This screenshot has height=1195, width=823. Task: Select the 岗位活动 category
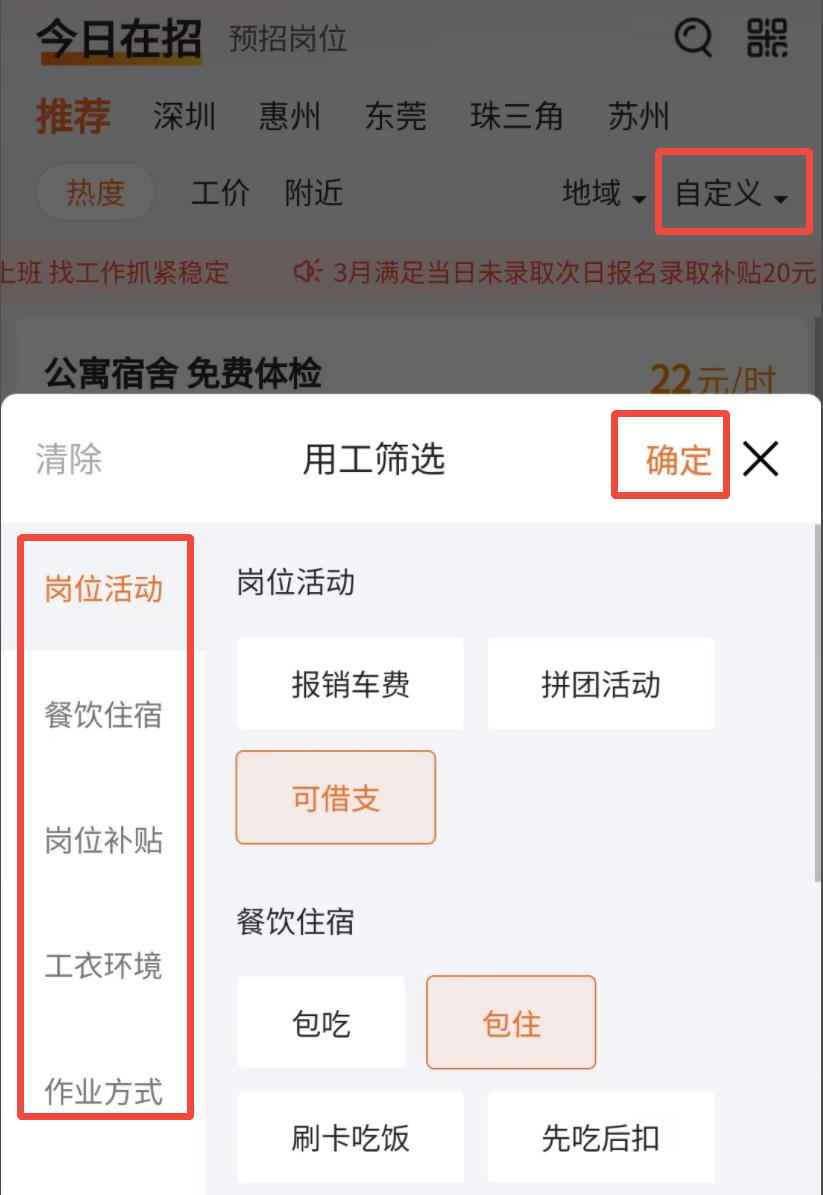tap(104, 589)
